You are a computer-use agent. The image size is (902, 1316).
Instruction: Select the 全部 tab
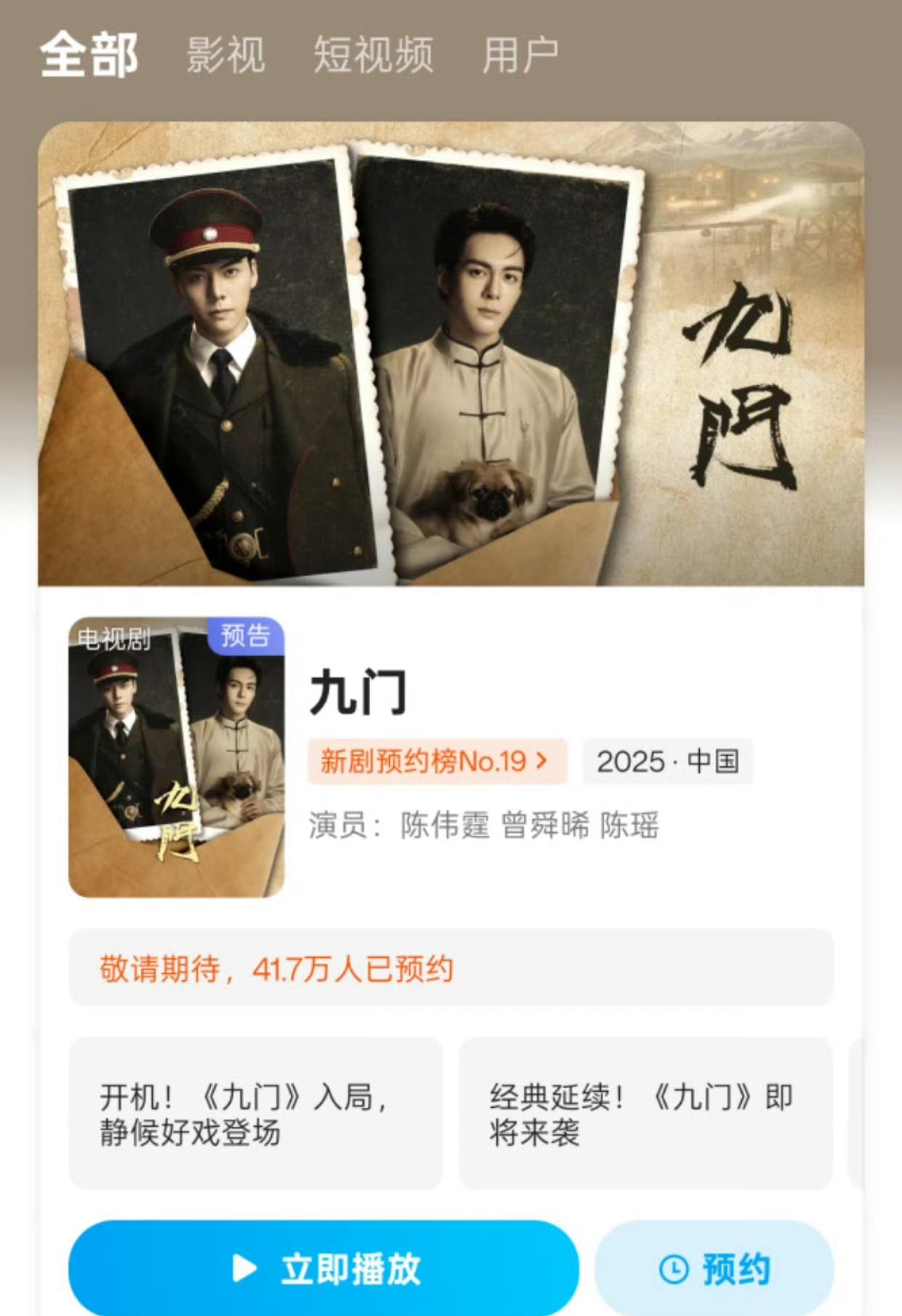point(89,55)
